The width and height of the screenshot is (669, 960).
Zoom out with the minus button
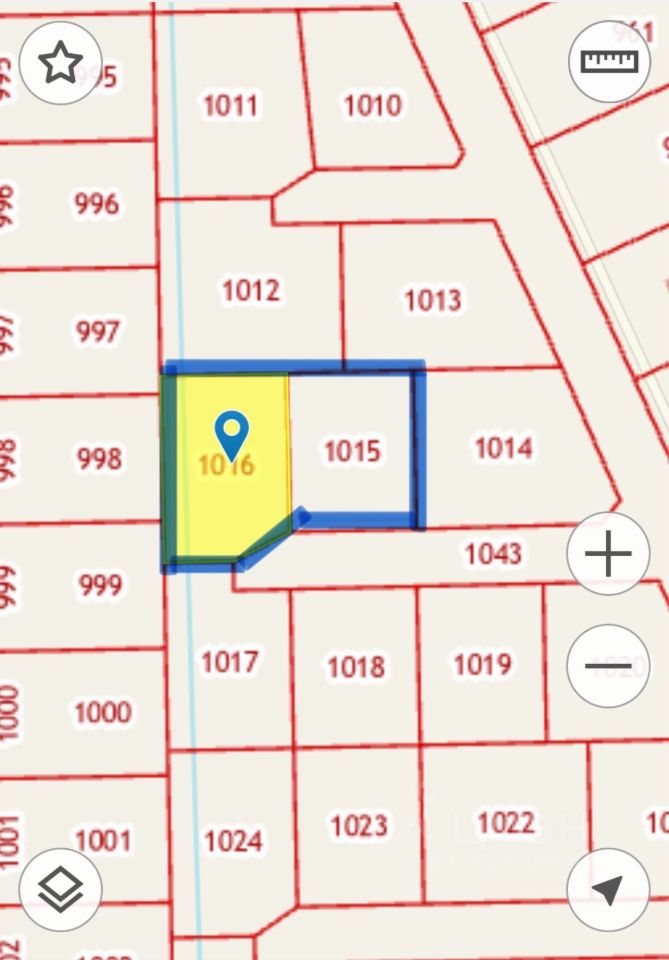point(608,667)
